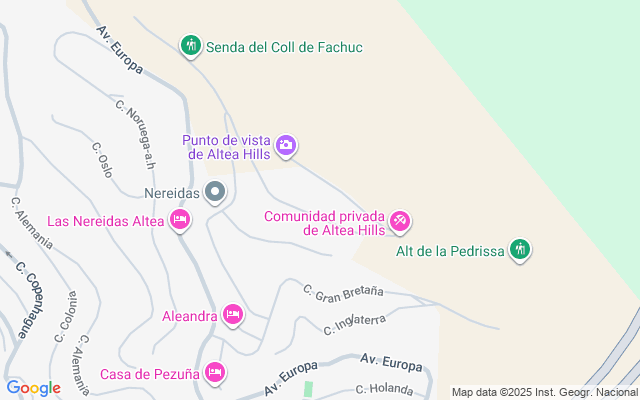Tap the Aleandra lodging pin

pyautogui.click(x=232, y=316)
